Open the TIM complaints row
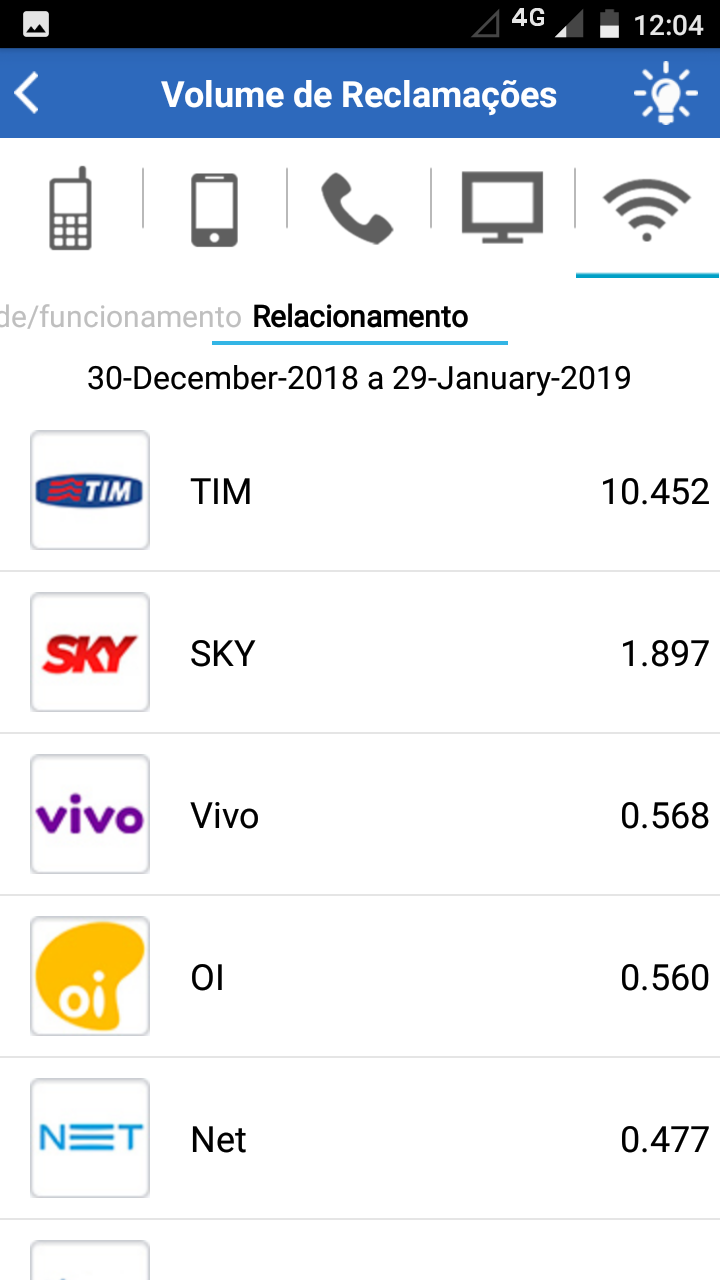The height and width of the screenshot is (1280, 720). click(x=360, y=491)
